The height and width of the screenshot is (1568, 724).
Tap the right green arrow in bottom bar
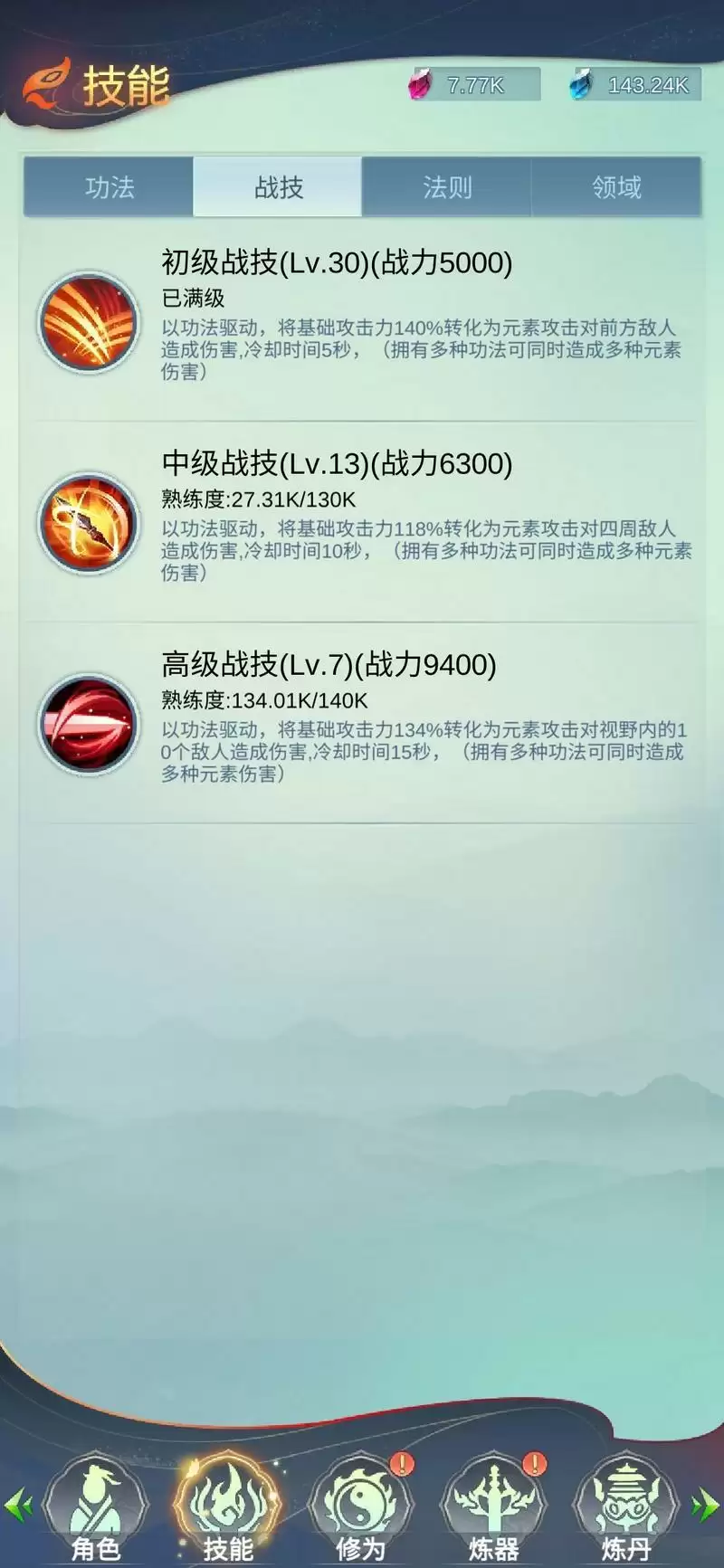705,1506
